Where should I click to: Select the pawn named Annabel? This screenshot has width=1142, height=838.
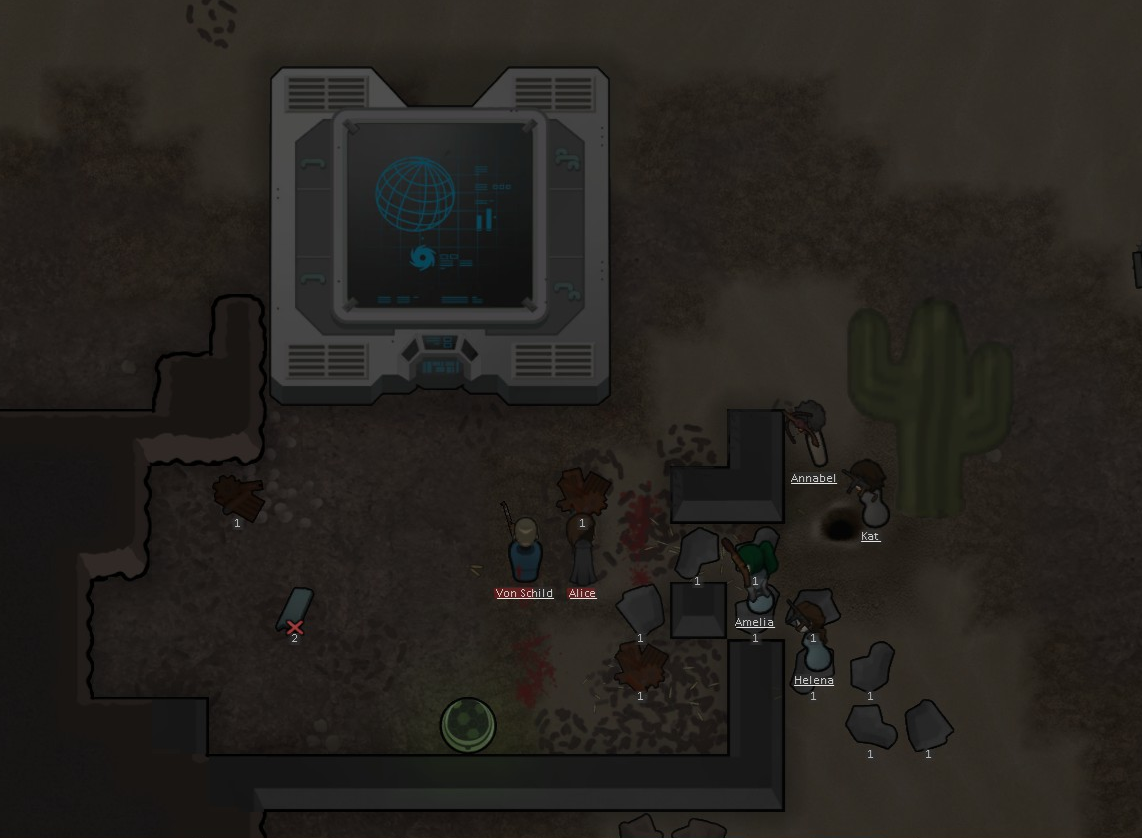click(812, 435)
